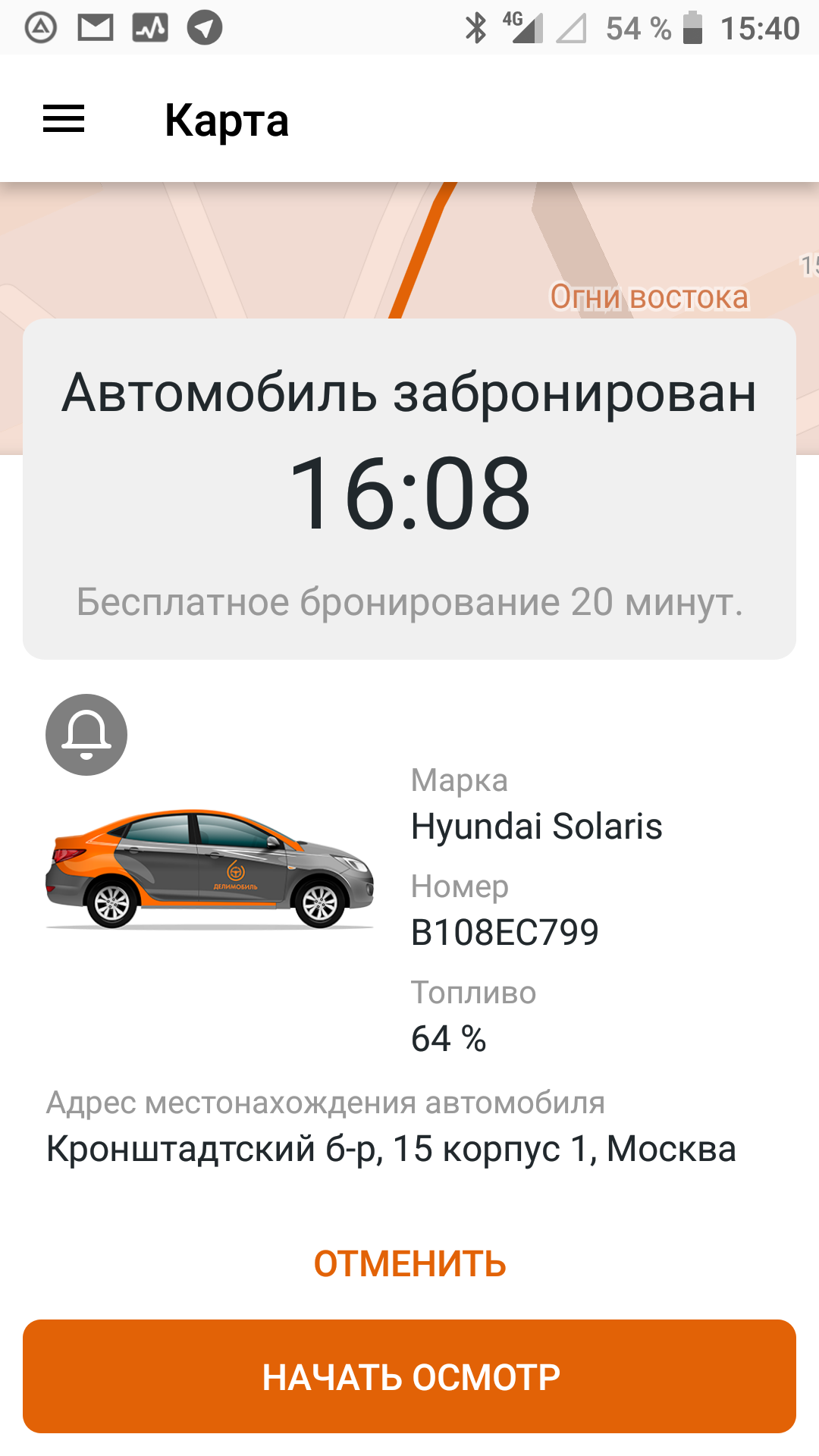This screenshot has height=1456, width=819.
Task: Start the car inspection with НАЧАТЬ ОСМОТР
Action: [x=409, y=1376]
